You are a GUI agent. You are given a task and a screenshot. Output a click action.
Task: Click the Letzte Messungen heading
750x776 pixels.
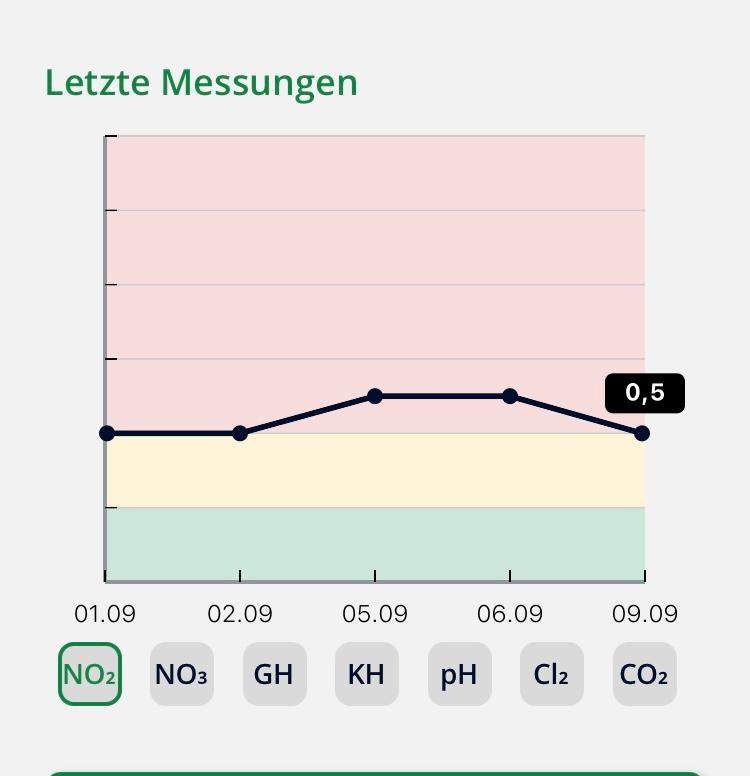pyautogui.click(x=200, y=82)
